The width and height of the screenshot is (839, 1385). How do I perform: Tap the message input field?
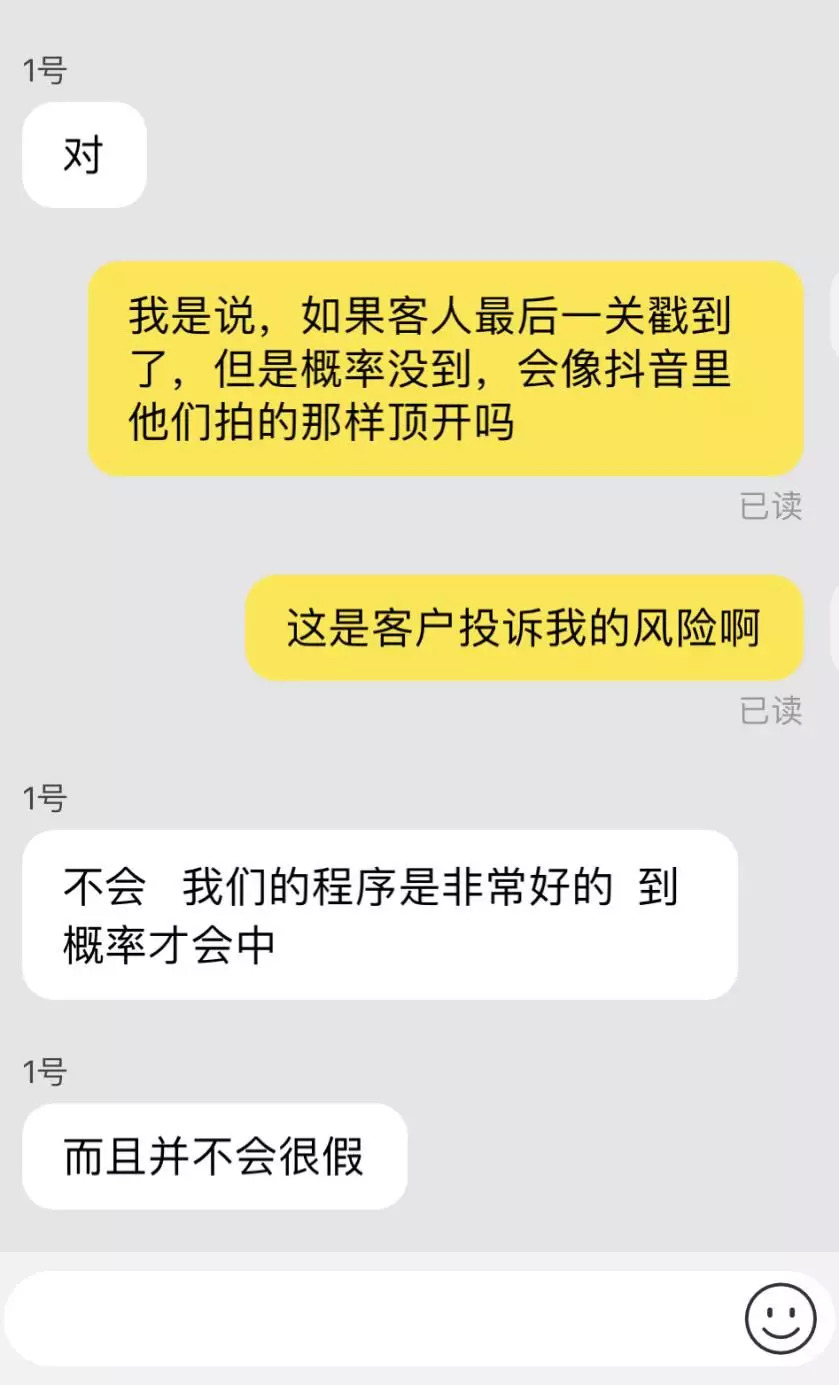tap(370, 1318)
